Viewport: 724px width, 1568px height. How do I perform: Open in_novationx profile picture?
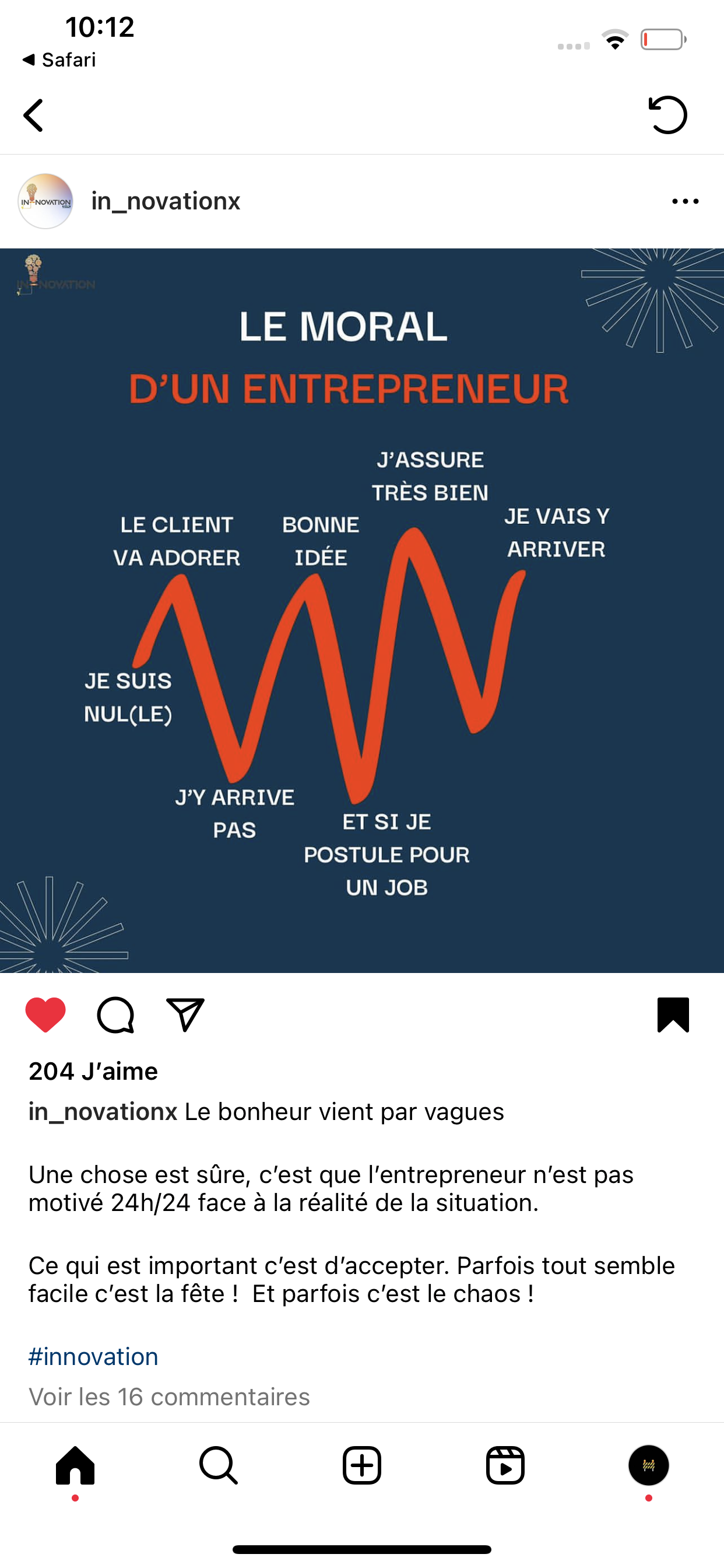45,201
